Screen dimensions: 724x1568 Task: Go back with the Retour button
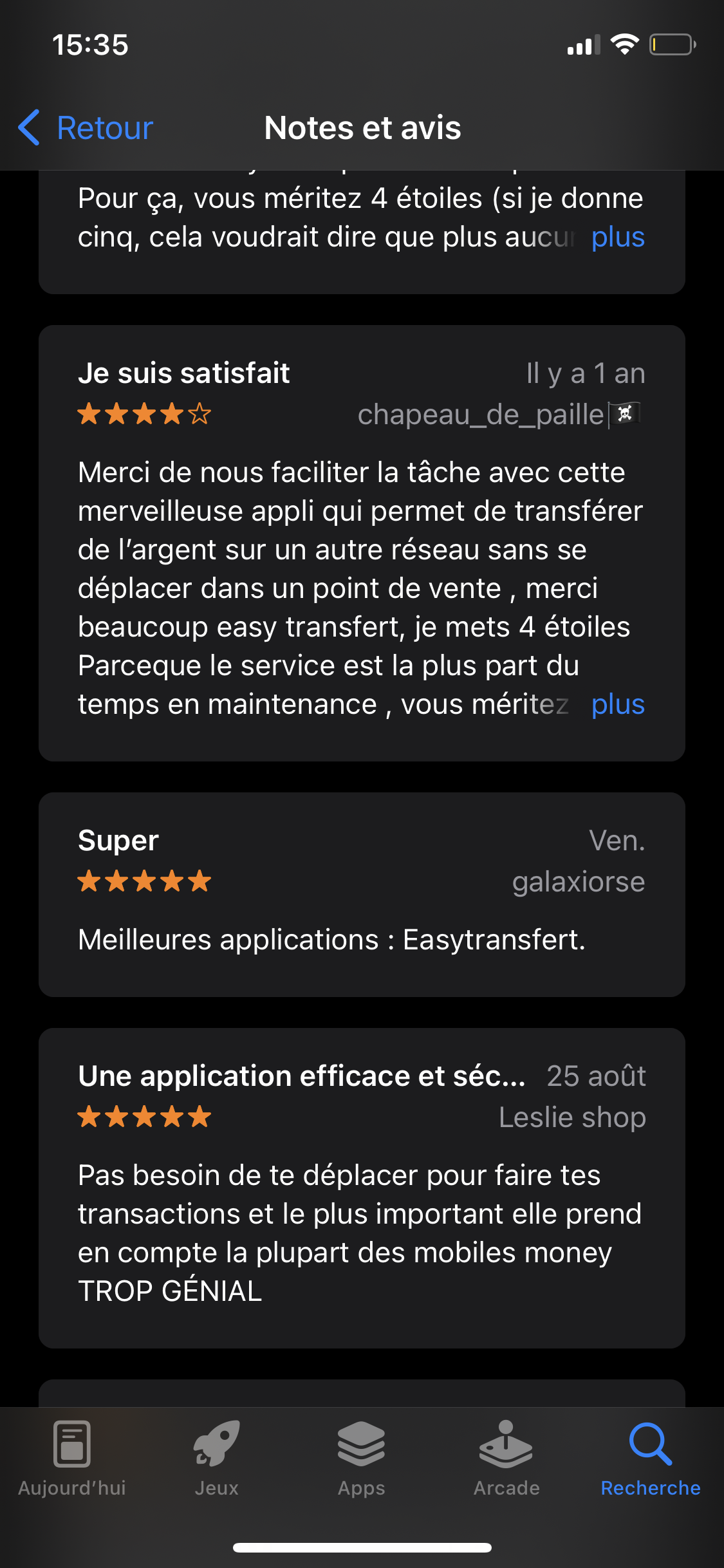[x=86, y=127]
